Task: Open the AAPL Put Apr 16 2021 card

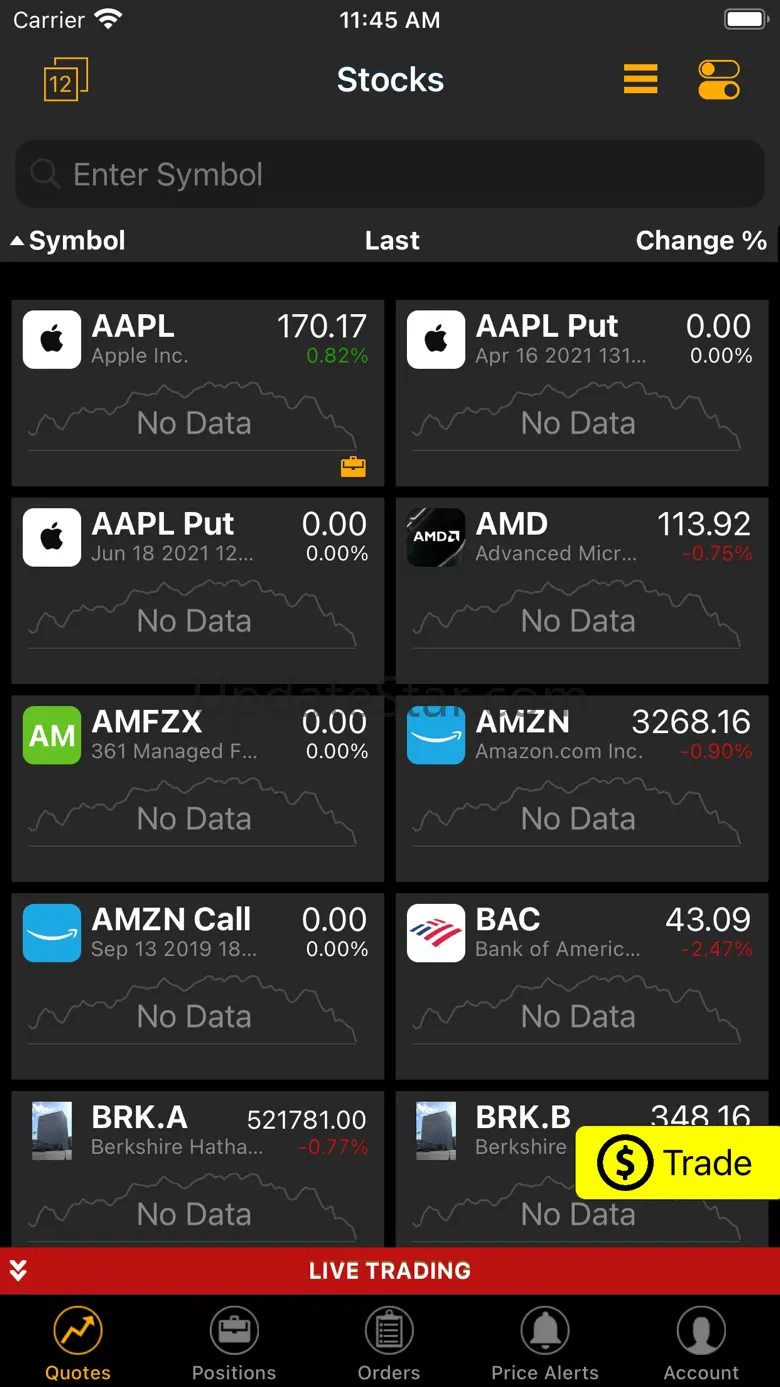Action: pyautogui.click(x=581, y=392)
